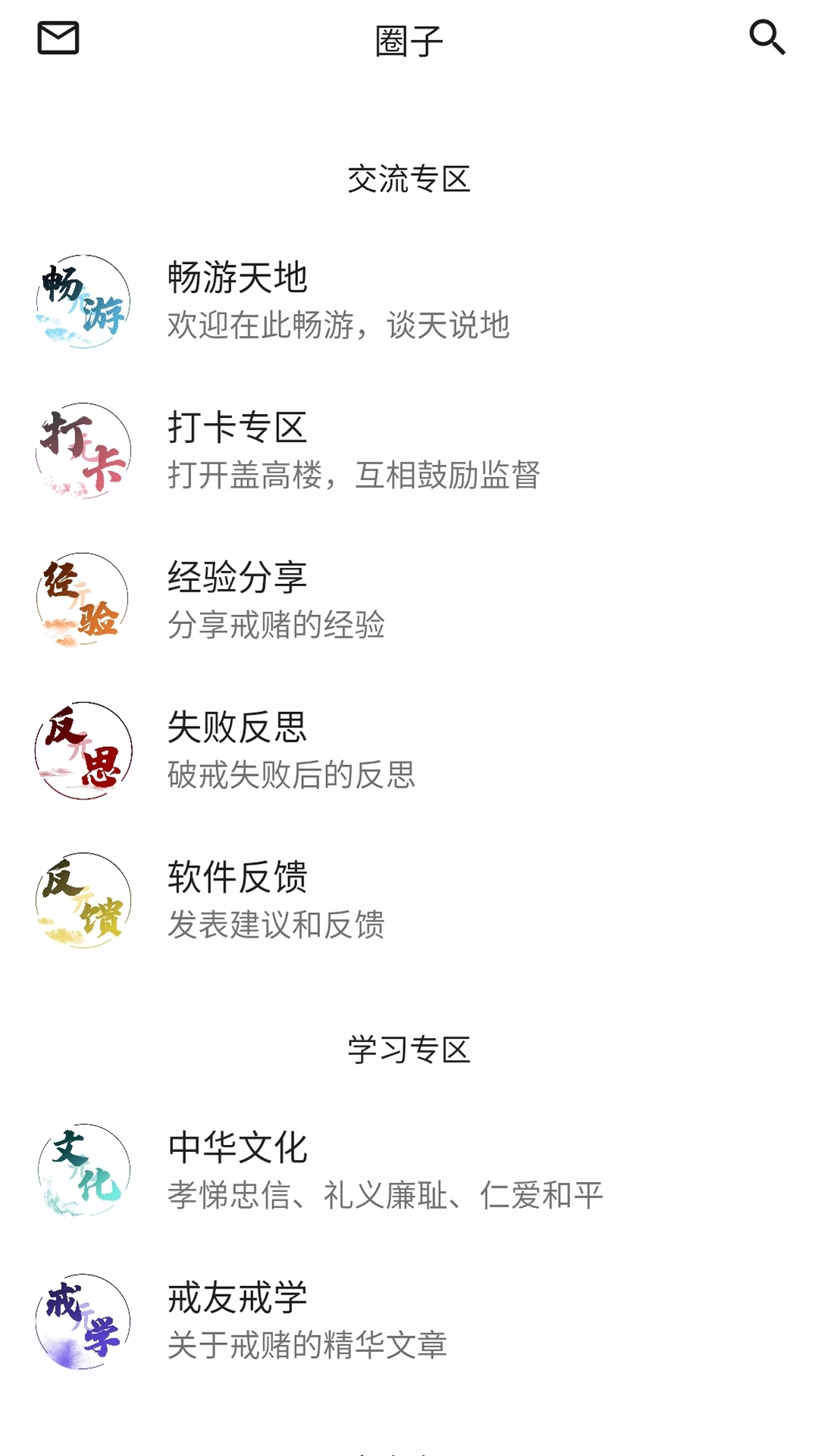The image size is (819, 1456).
Task: Select the 失败反思 circle icon
Action: [x=83, y=748]
